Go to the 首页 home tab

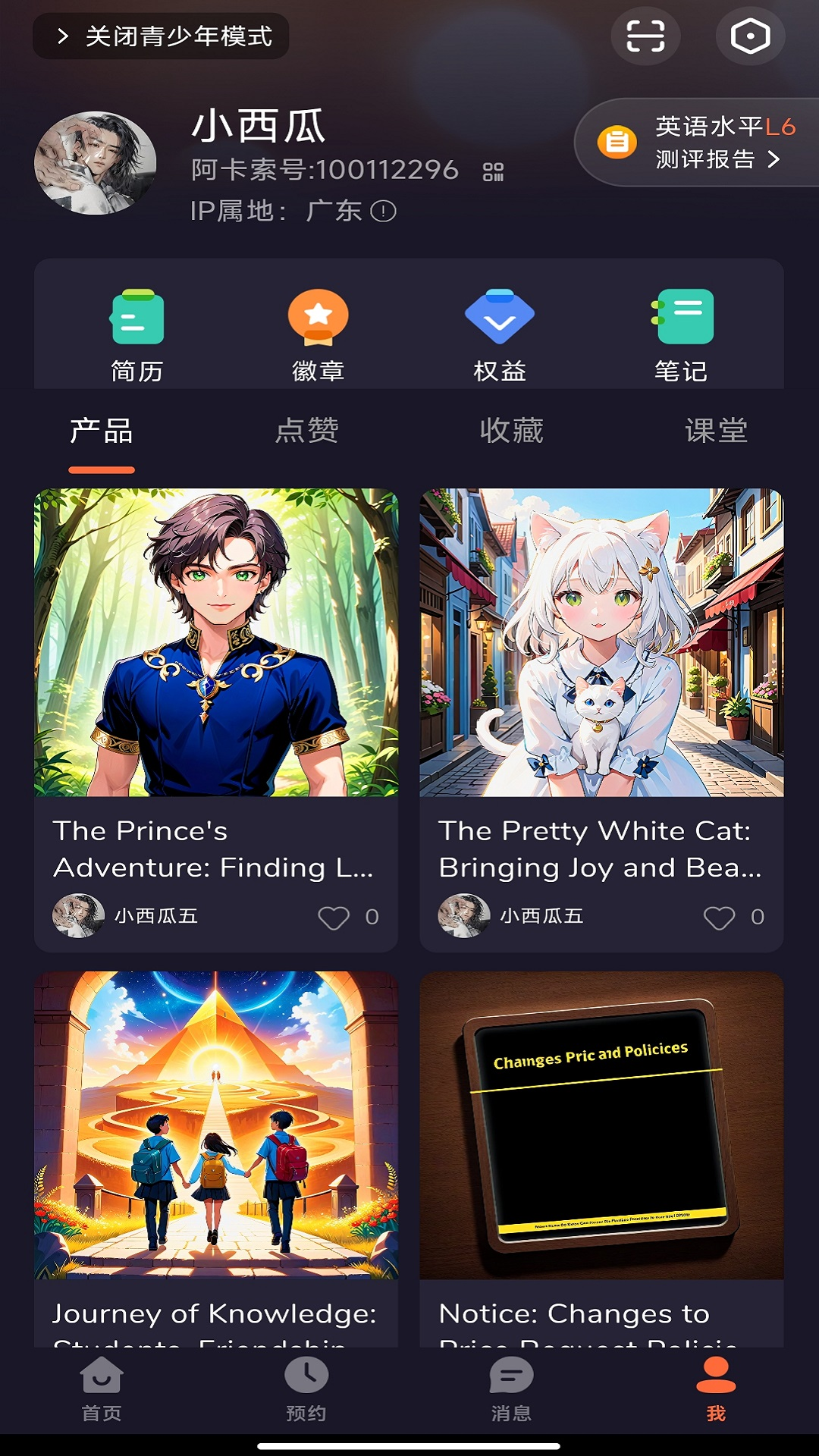point(102,1389)
